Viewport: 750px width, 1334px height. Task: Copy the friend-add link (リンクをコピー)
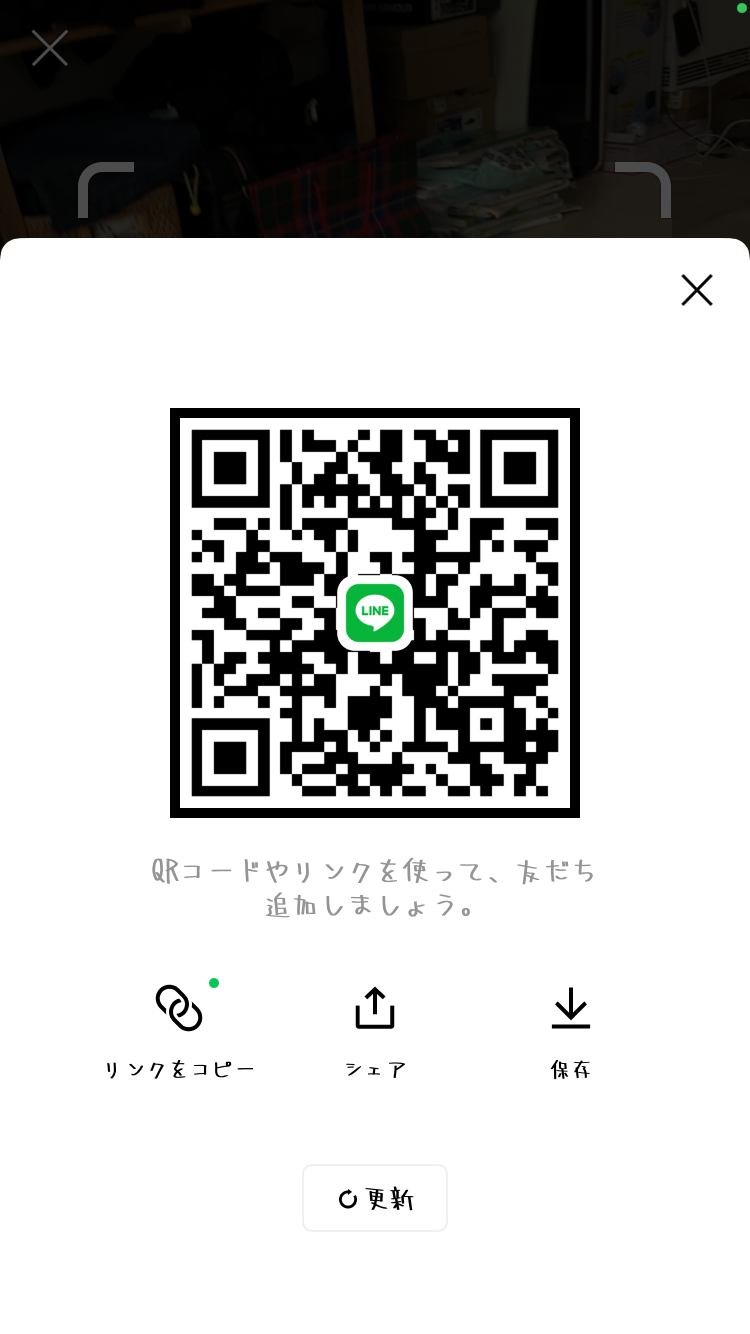click(x=179, y=1031)
